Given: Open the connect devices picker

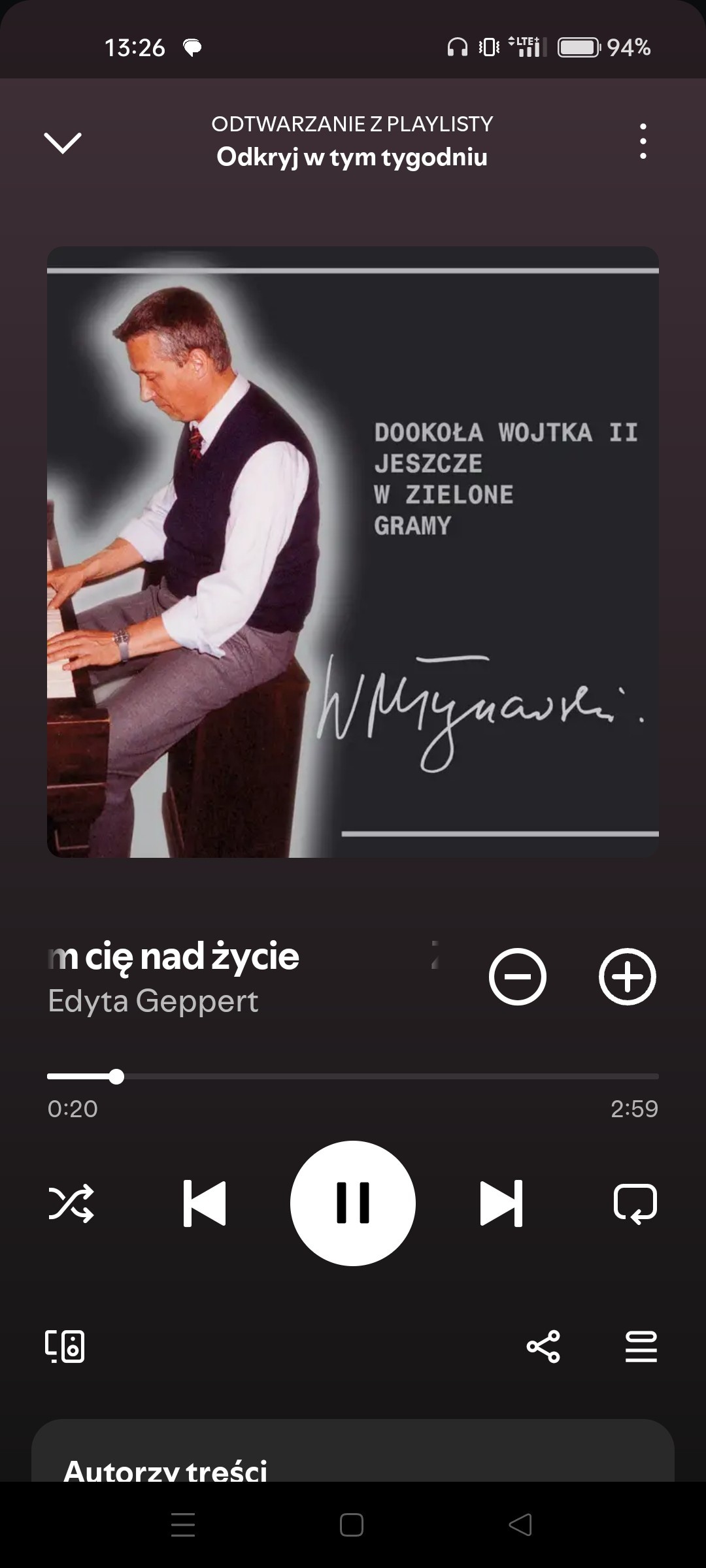Looking at the screenshot, I should (65, 1347).
